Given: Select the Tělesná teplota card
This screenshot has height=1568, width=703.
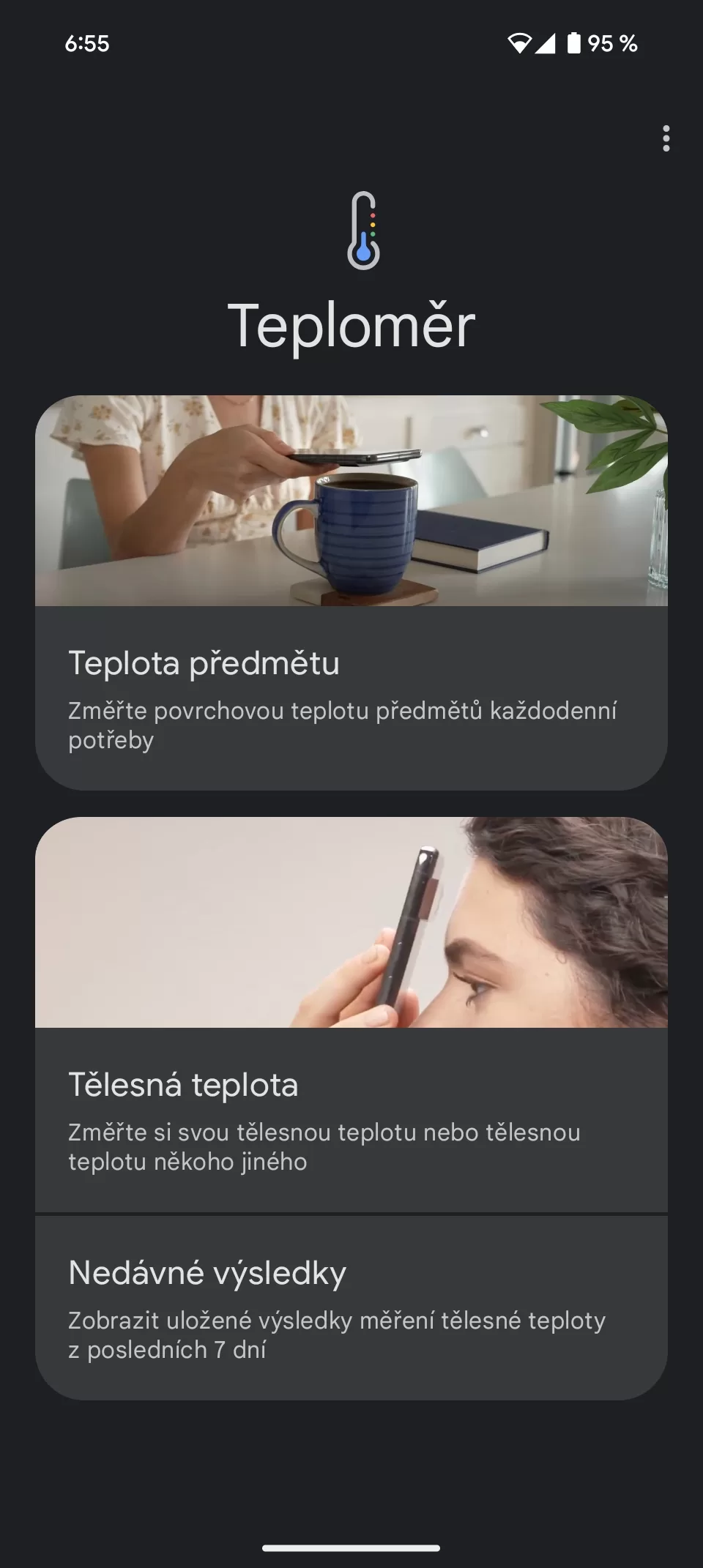Looking at the screenshot, I should 351,1014.
